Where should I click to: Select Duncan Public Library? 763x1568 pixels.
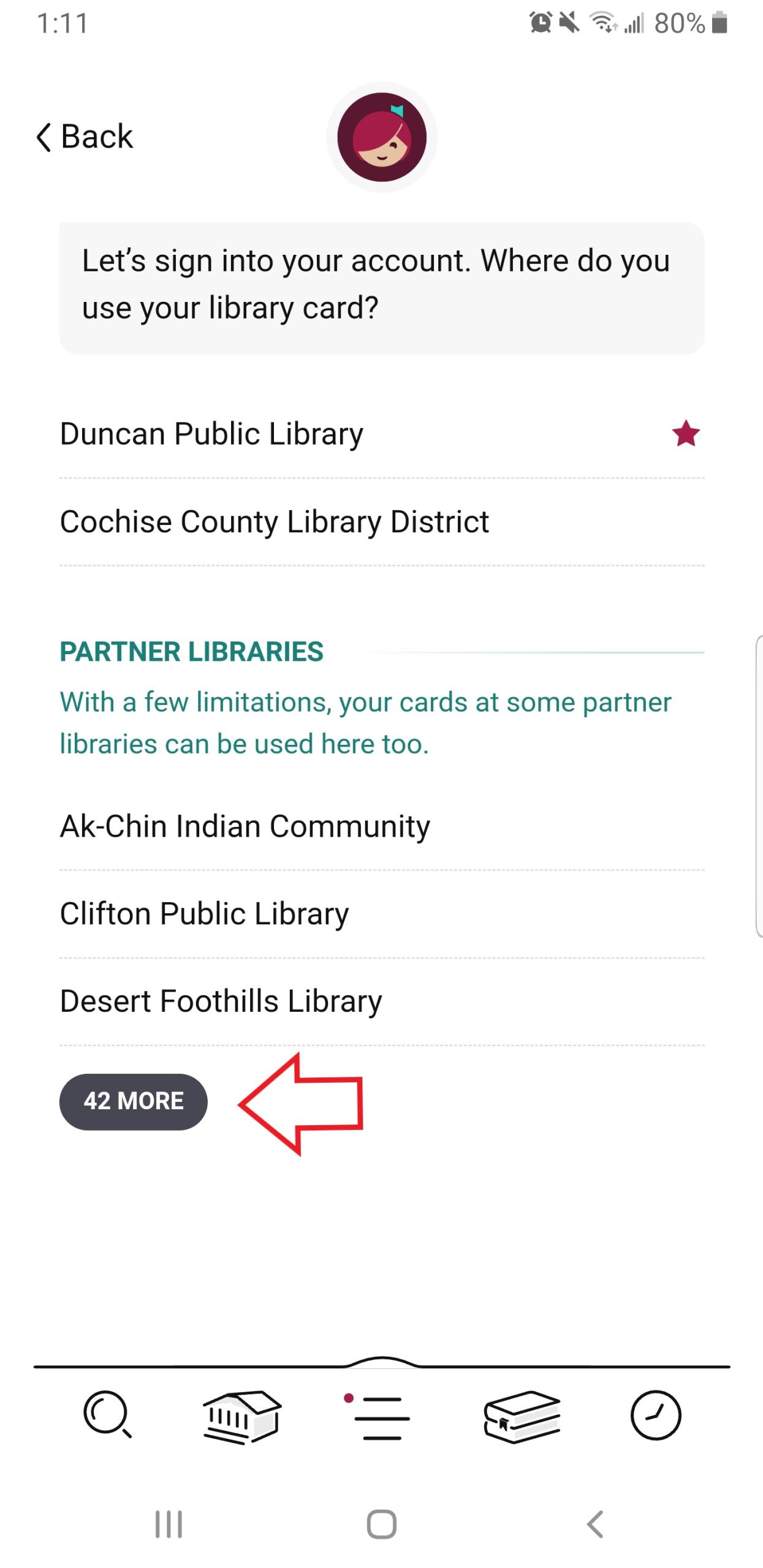[x=381, y=434]
